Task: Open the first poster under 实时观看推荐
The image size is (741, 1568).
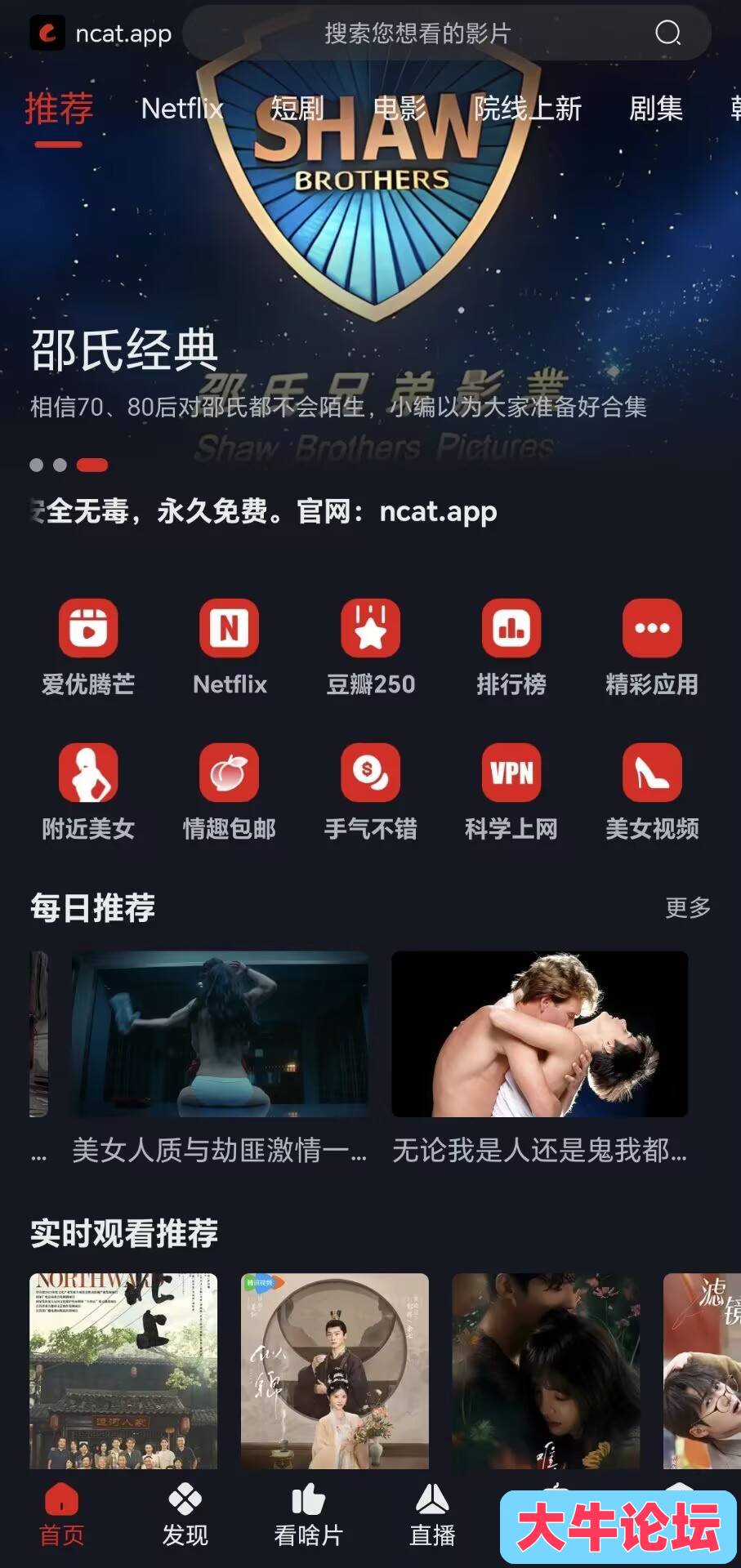Action: (x=123, y=1370)
